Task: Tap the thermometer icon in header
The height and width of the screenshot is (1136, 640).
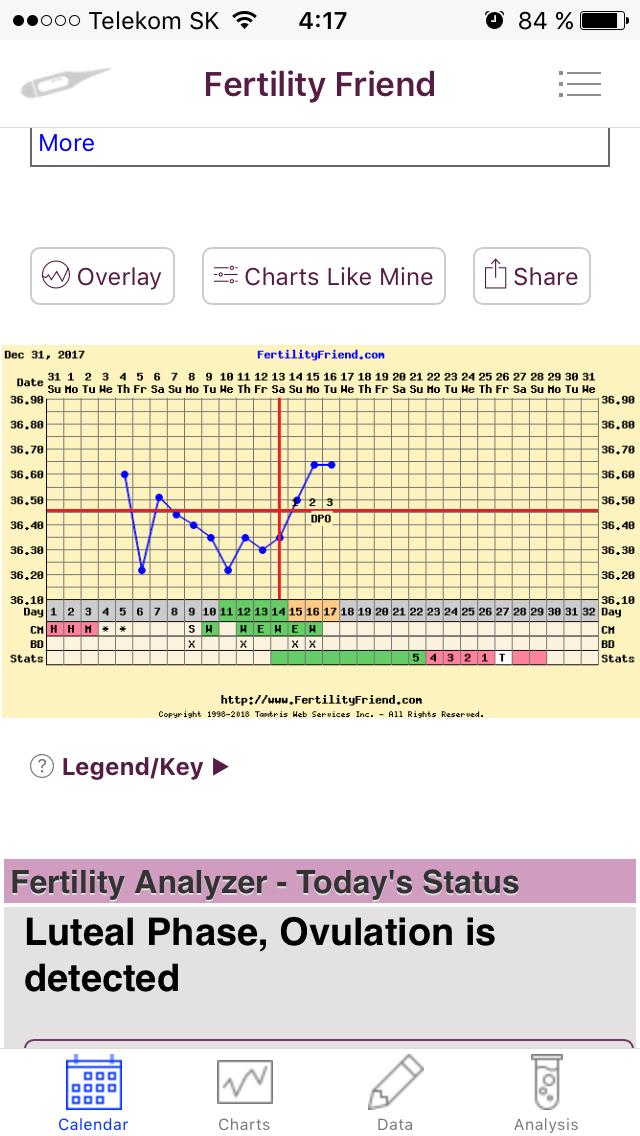Action: 64,84
